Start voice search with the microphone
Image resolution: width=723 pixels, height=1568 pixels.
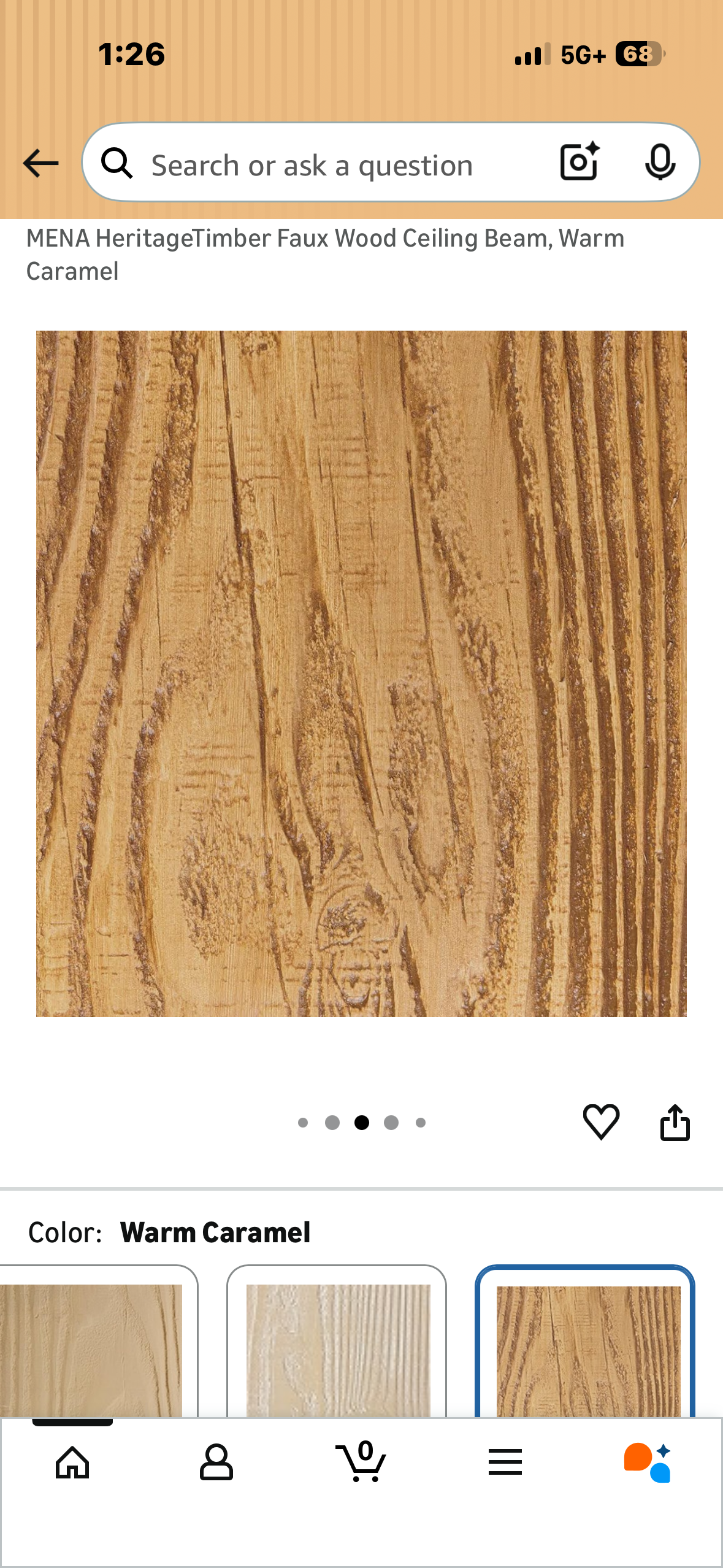pyautogui.click(x=660, y=162)
